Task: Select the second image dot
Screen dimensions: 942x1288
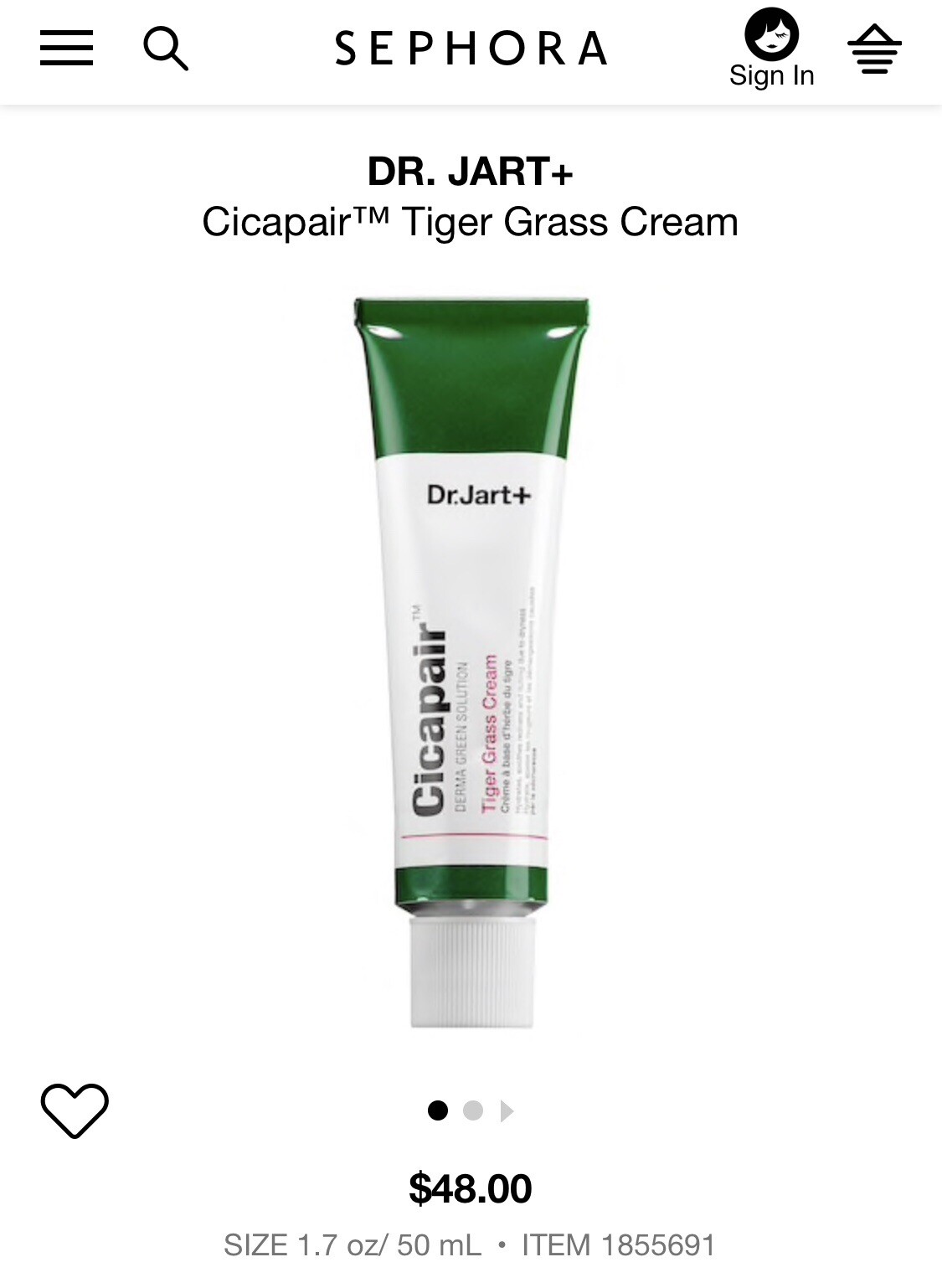Action: tap(473, 1110)
